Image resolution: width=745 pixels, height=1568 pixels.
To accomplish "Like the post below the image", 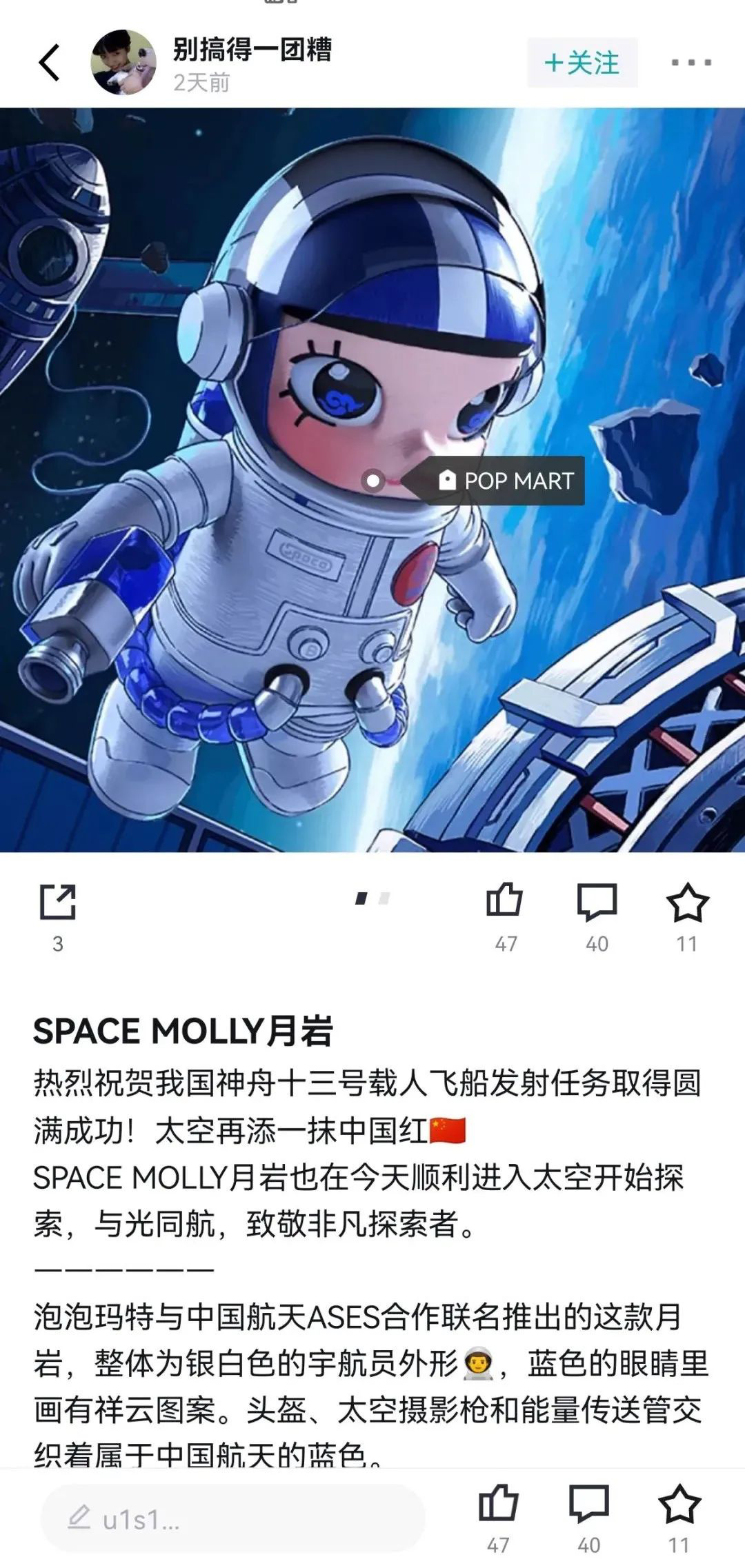I will point(505,901).
